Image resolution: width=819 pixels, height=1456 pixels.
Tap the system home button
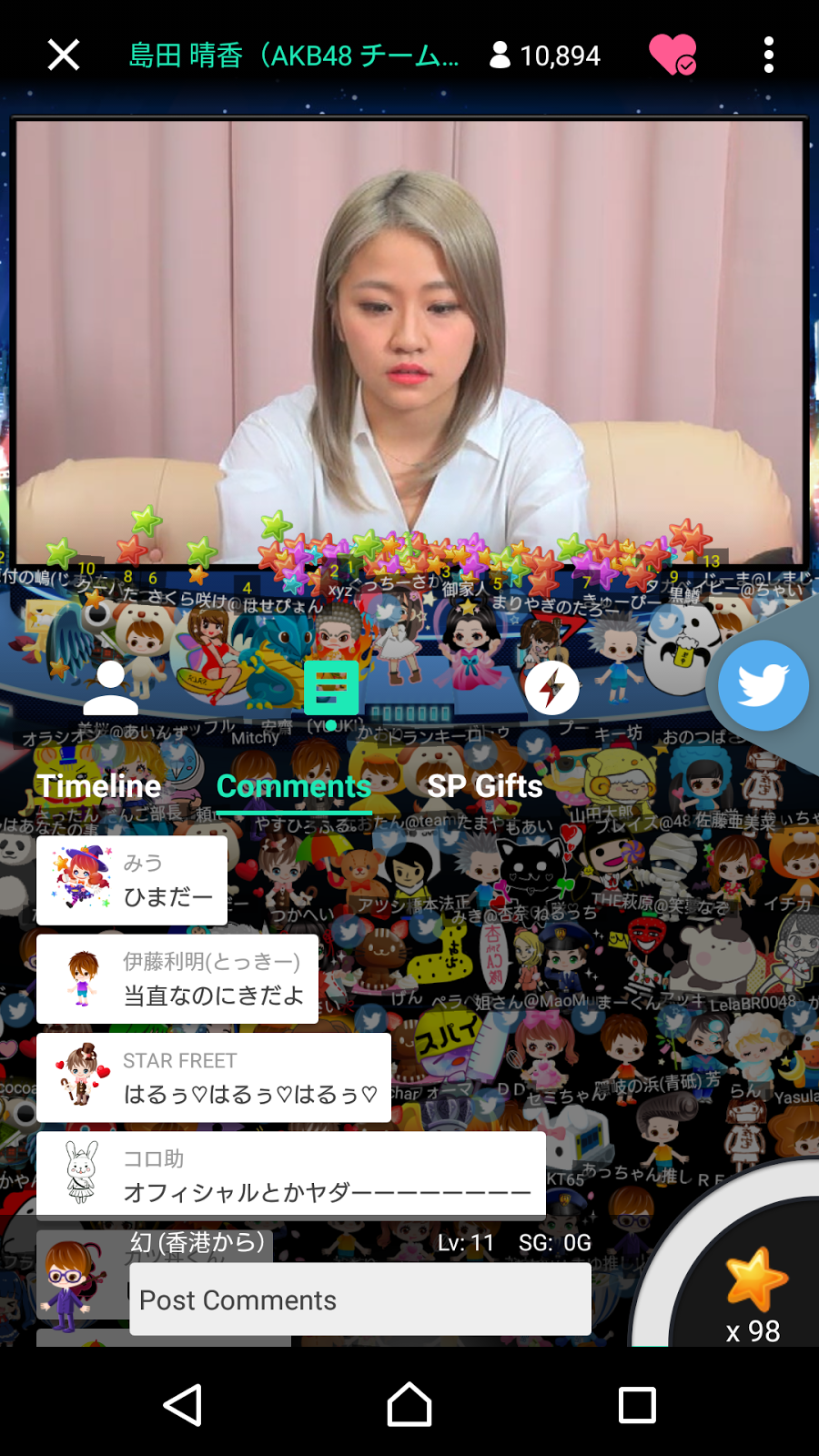(x=409, y=1405)
